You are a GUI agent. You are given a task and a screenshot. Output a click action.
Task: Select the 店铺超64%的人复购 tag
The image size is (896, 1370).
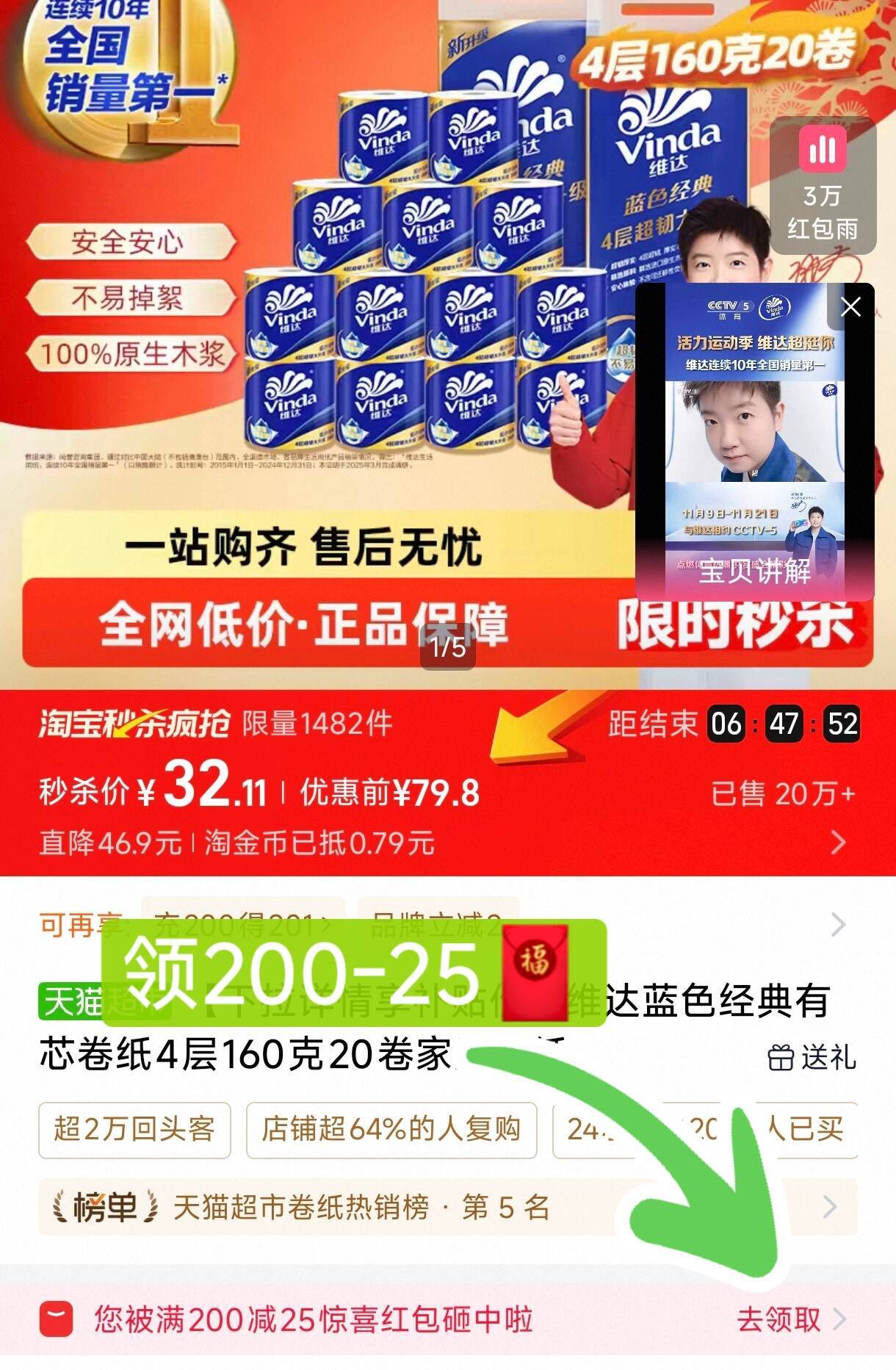tap(391, 1130)
